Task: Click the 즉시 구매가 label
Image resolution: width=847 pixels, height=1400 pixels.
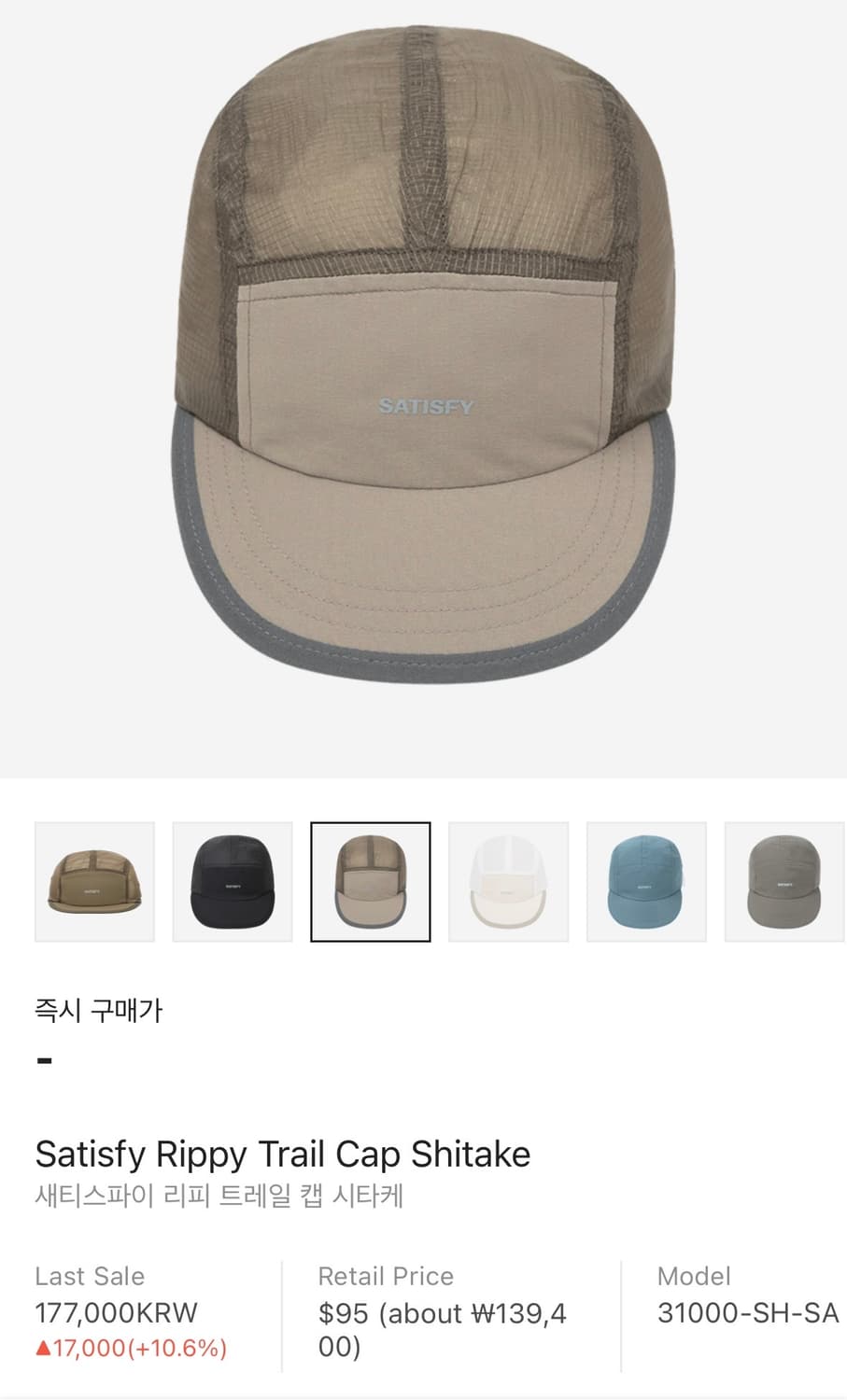Action: point(97,1012)
